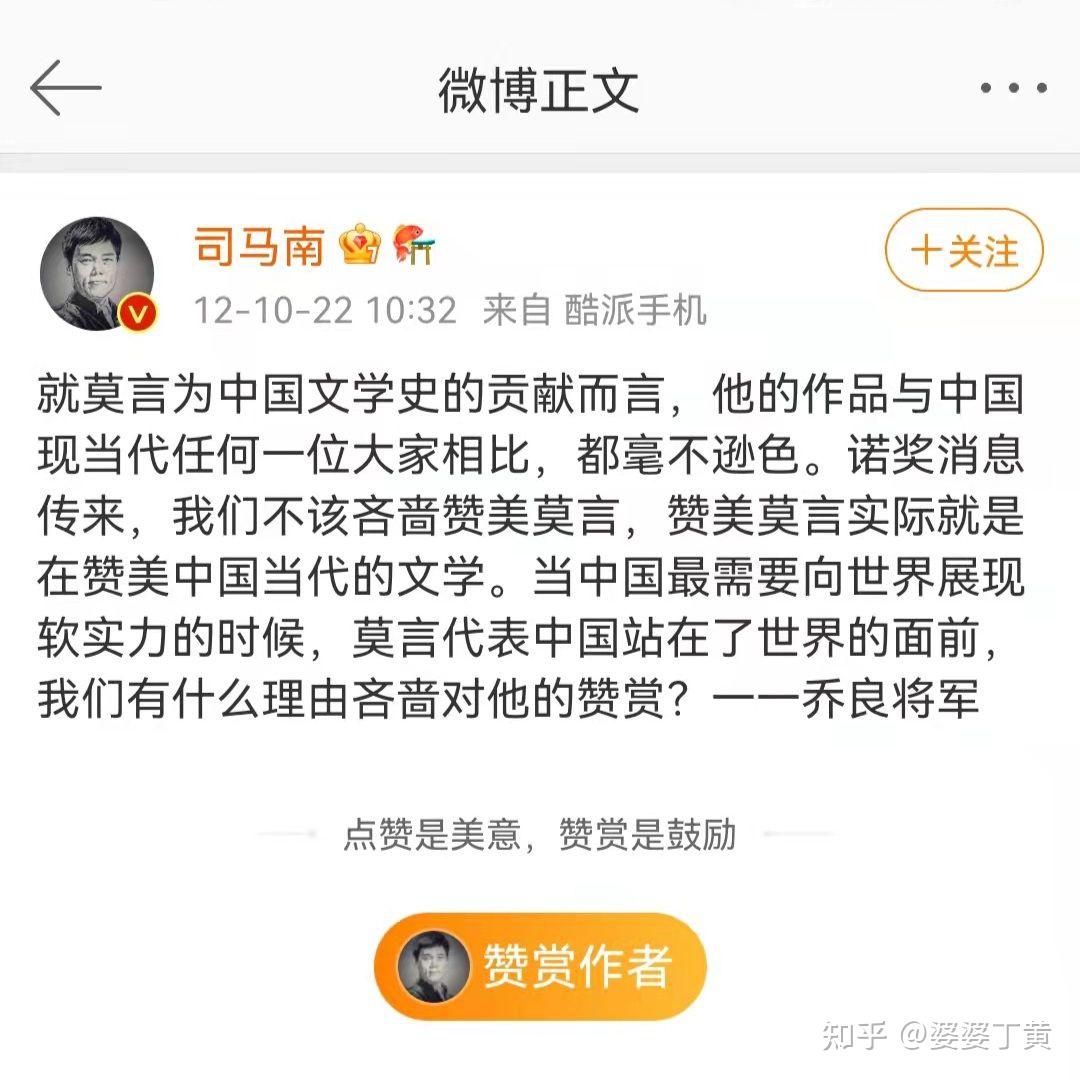Tap 赞赏作者 to reward the author
The image size is (1080, 1080).
tap(540, 966)
